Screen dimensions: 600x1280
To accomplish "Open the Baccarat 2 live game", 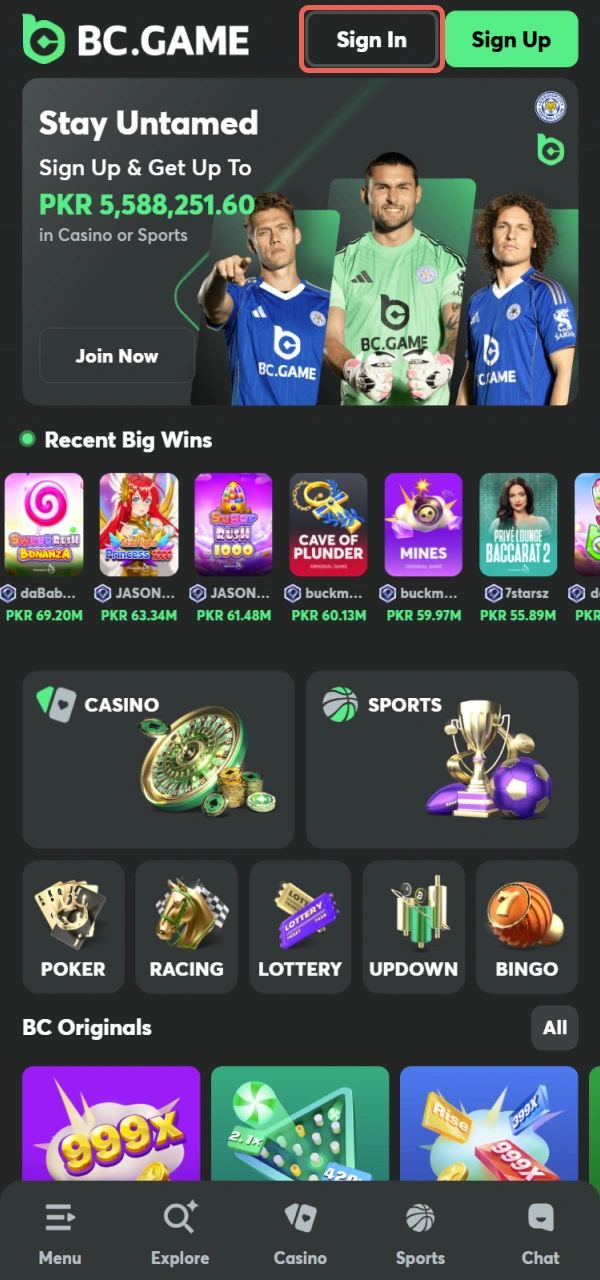I will pos(518,525).
